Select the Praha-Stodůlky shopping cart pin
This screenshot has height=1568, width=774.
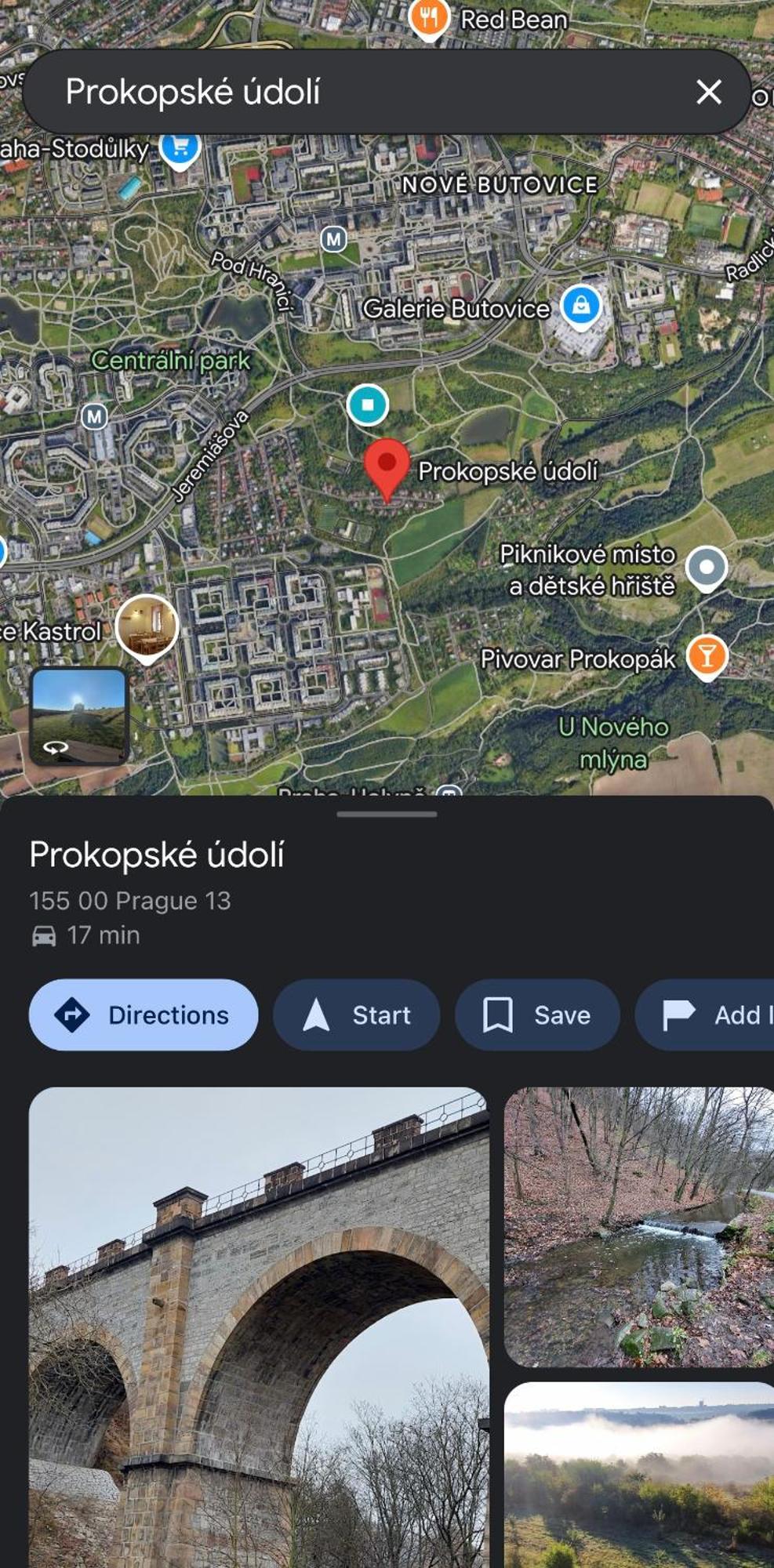click(180, 147)
